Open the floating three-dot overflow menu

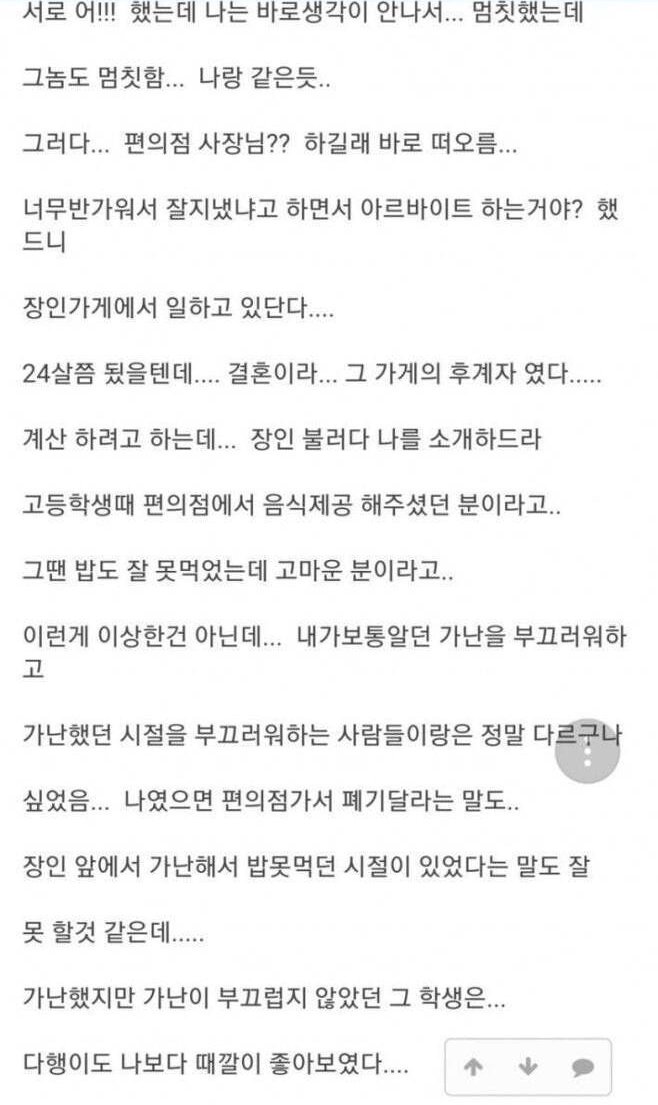click(x=588, y=748)
